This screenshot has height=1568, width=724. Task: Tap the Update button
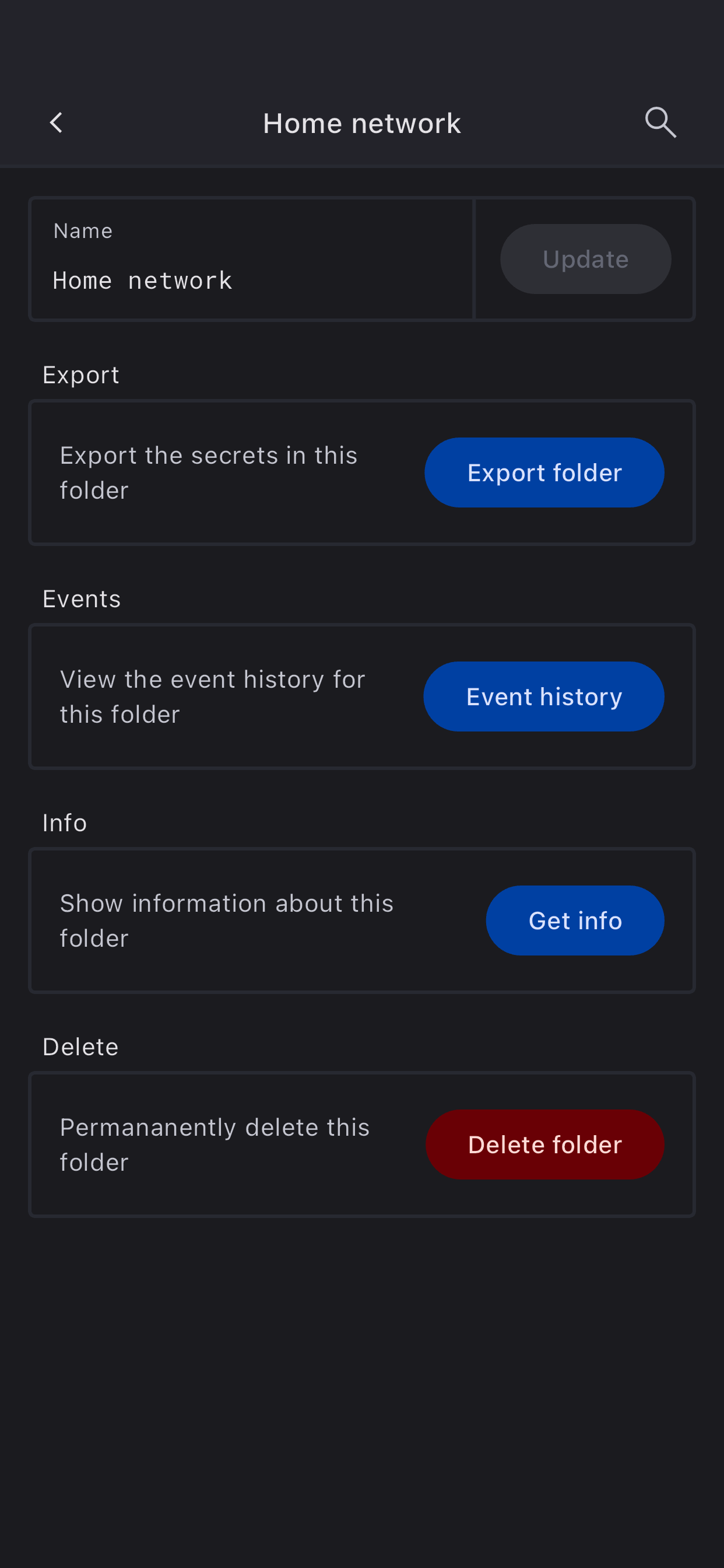[x=585, y=260]
